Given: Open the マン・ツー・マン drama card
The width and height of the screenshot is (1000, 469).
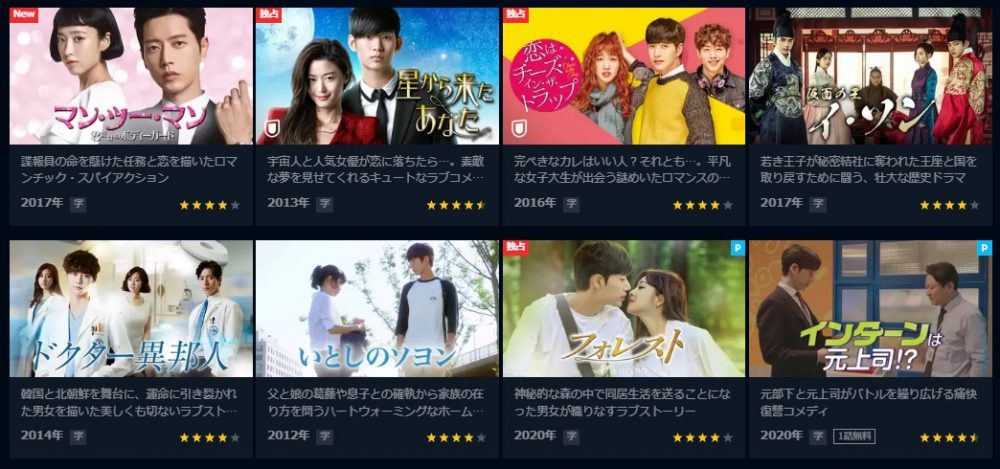Looking at the screenshot, I should coord(130,77).
